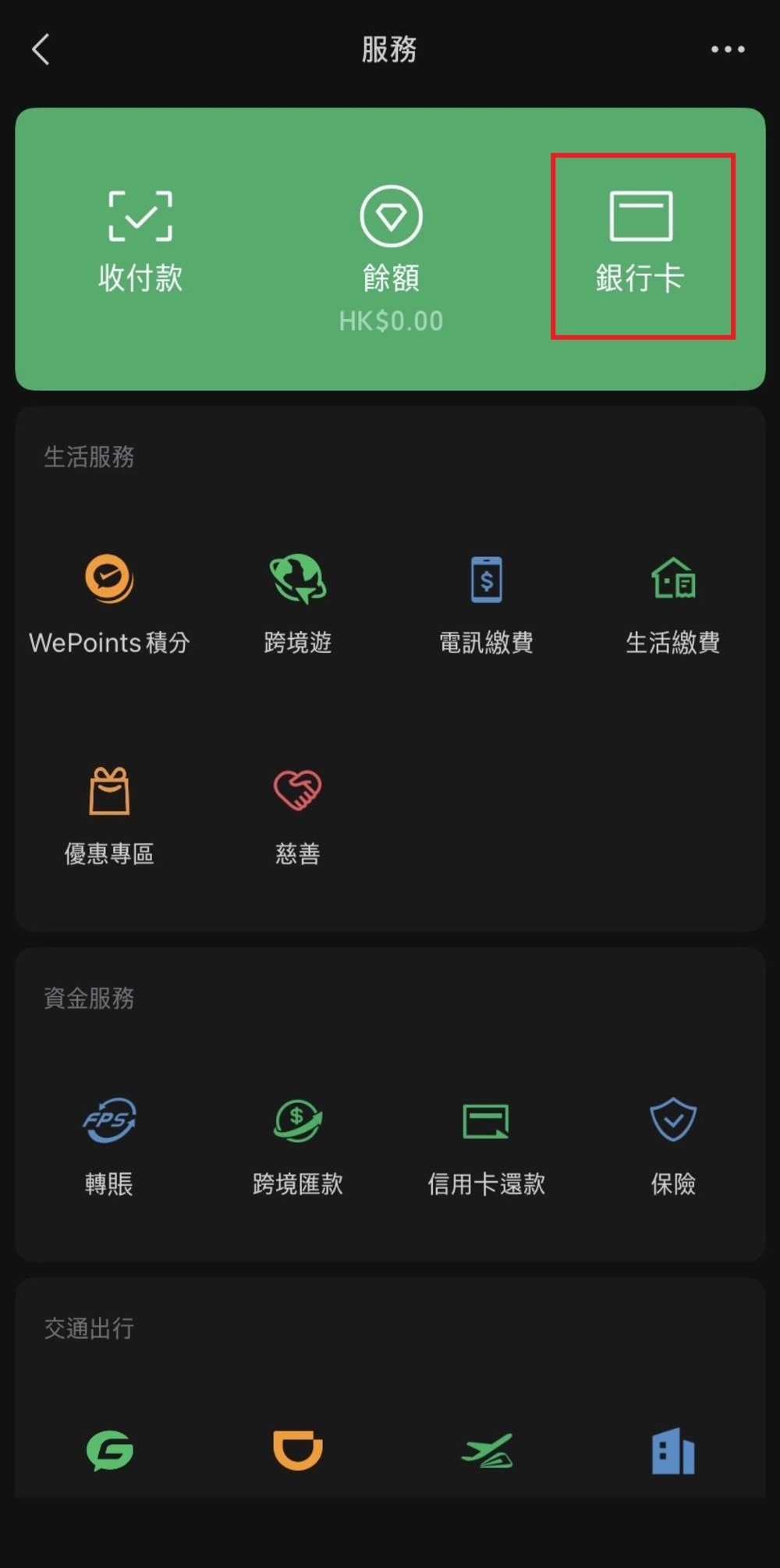Go back using the top-left chevron
Image resolution: width=780 pixels, height=1568 pixels.
pyautogui.click(x=41, y=48)
